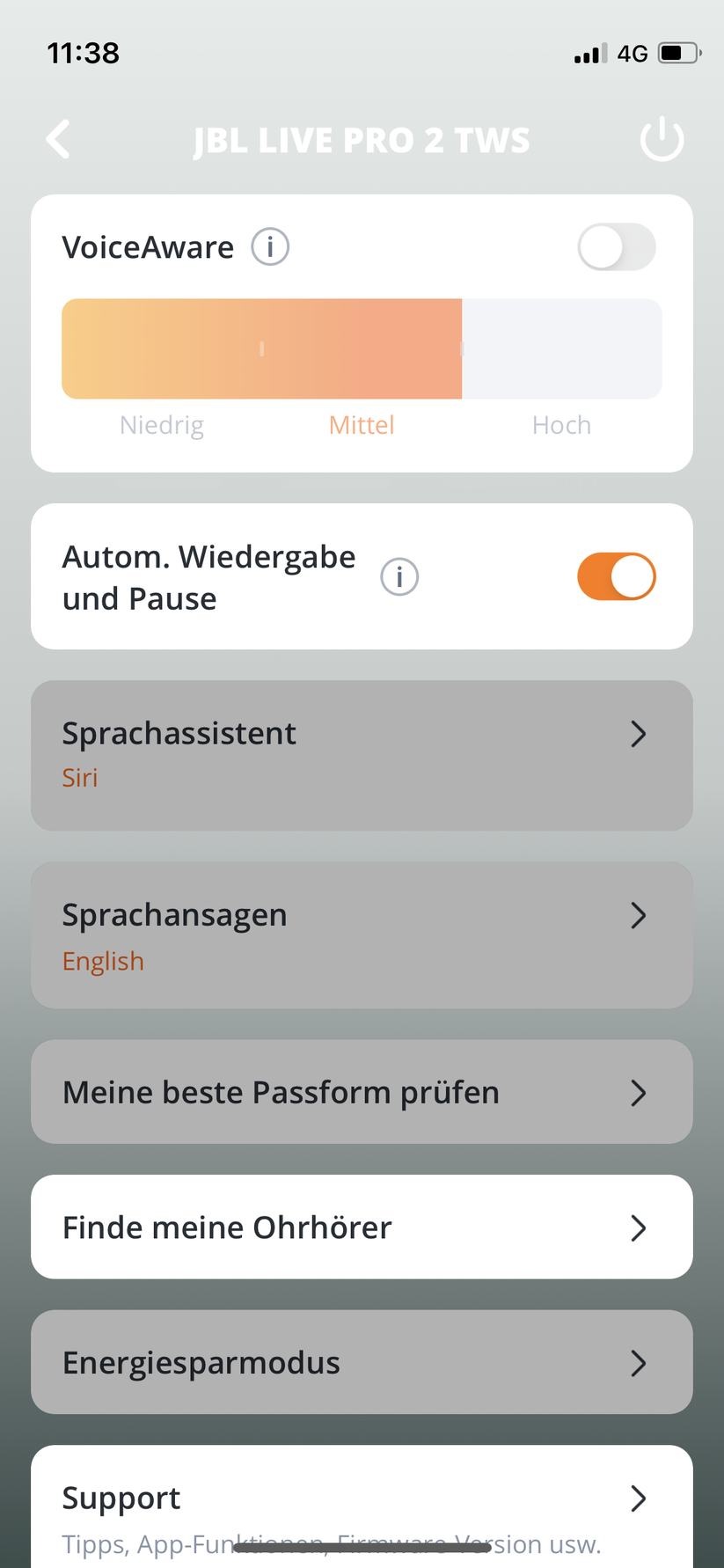Tap the info icon beside Autom. Wiedergabe und Pause
The image size is (724, 1568).
tap(399, 576)
